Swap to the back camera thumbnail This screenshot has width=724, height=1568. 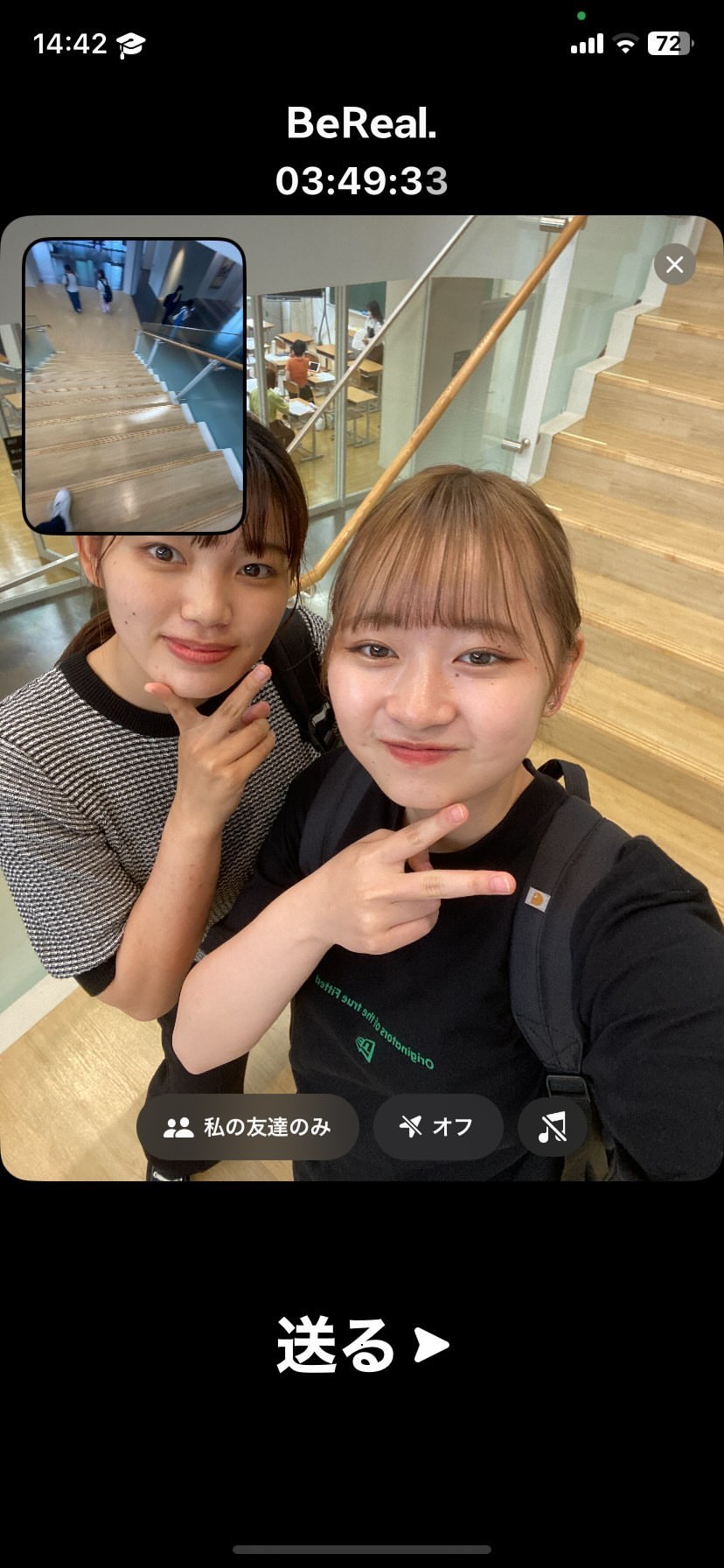133,386
